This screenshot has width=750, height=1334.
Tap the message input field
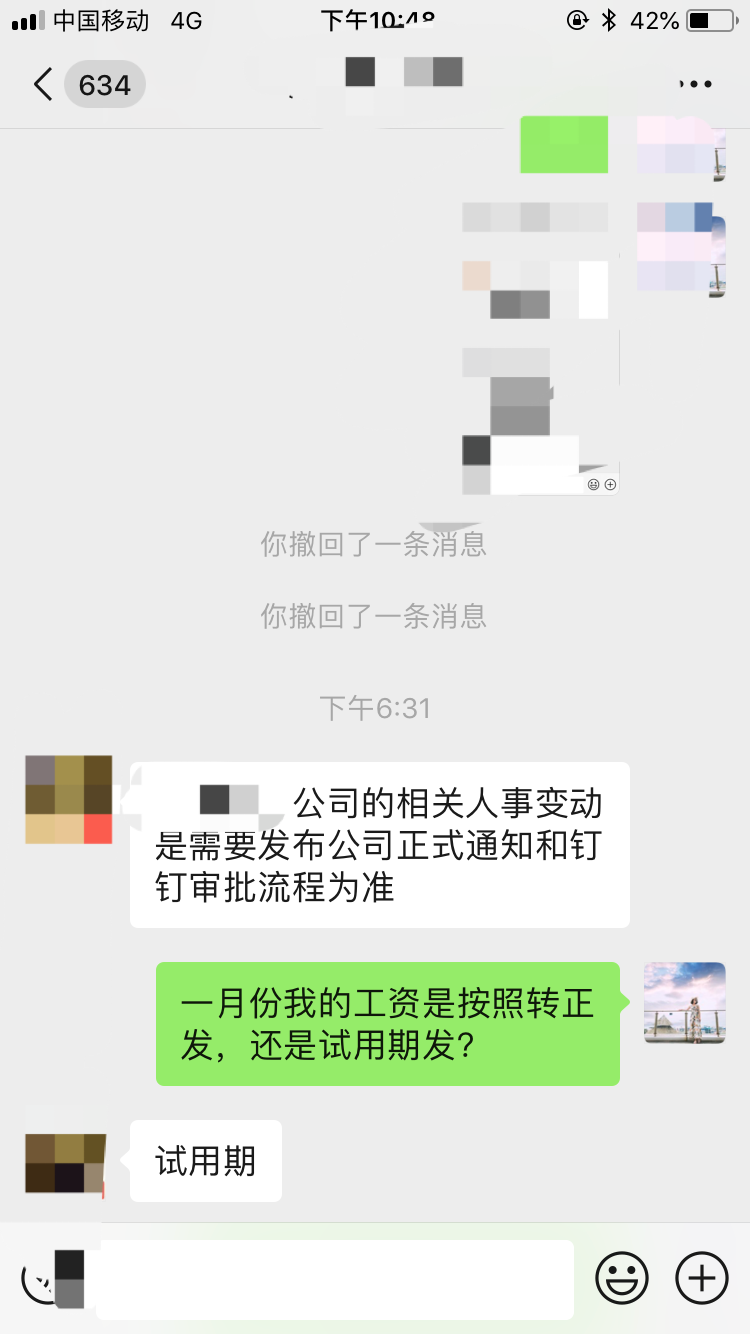335,1279
